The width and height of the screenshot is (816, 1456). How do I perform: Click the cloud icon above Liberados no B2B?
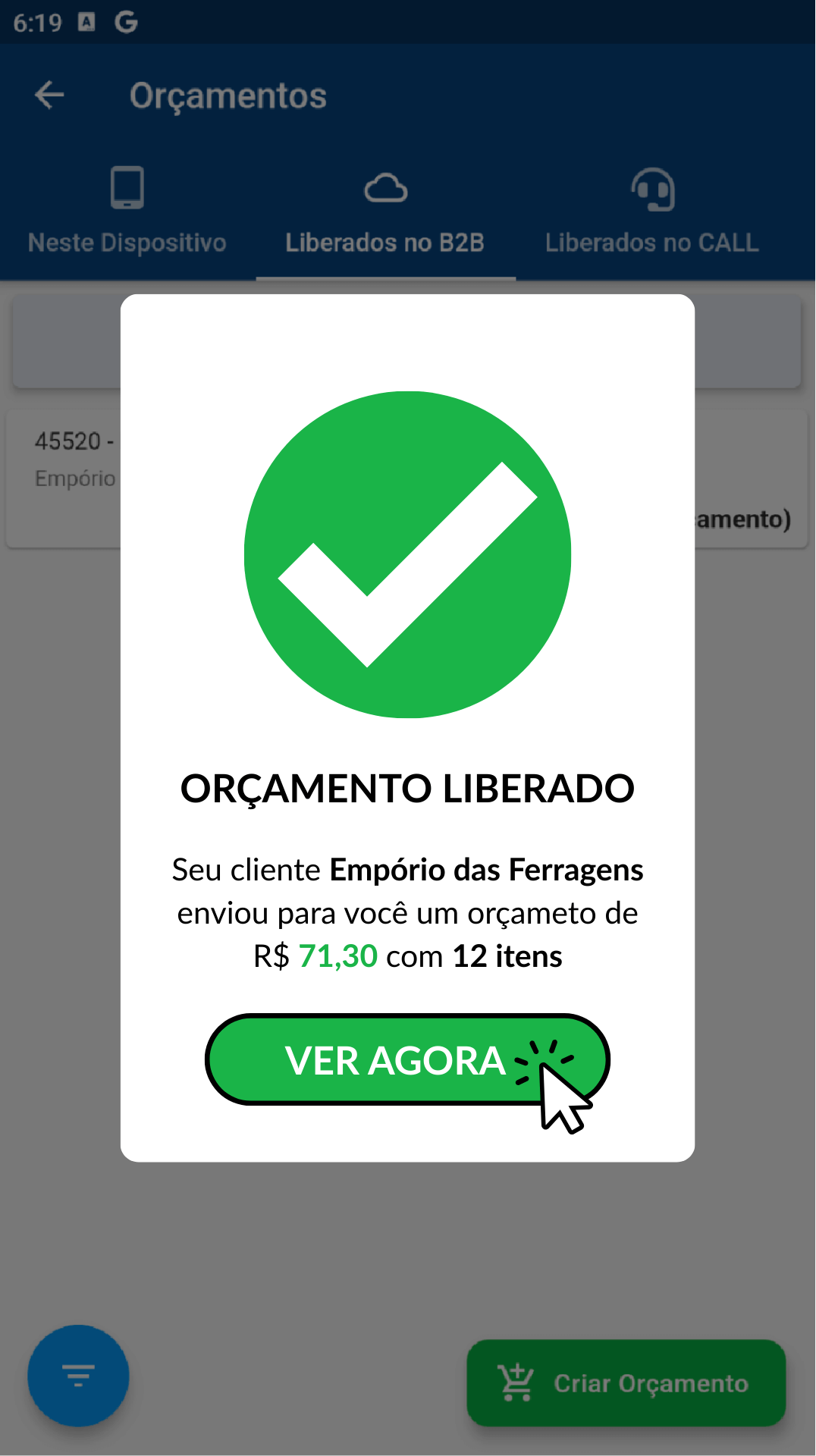click(387, 187)
